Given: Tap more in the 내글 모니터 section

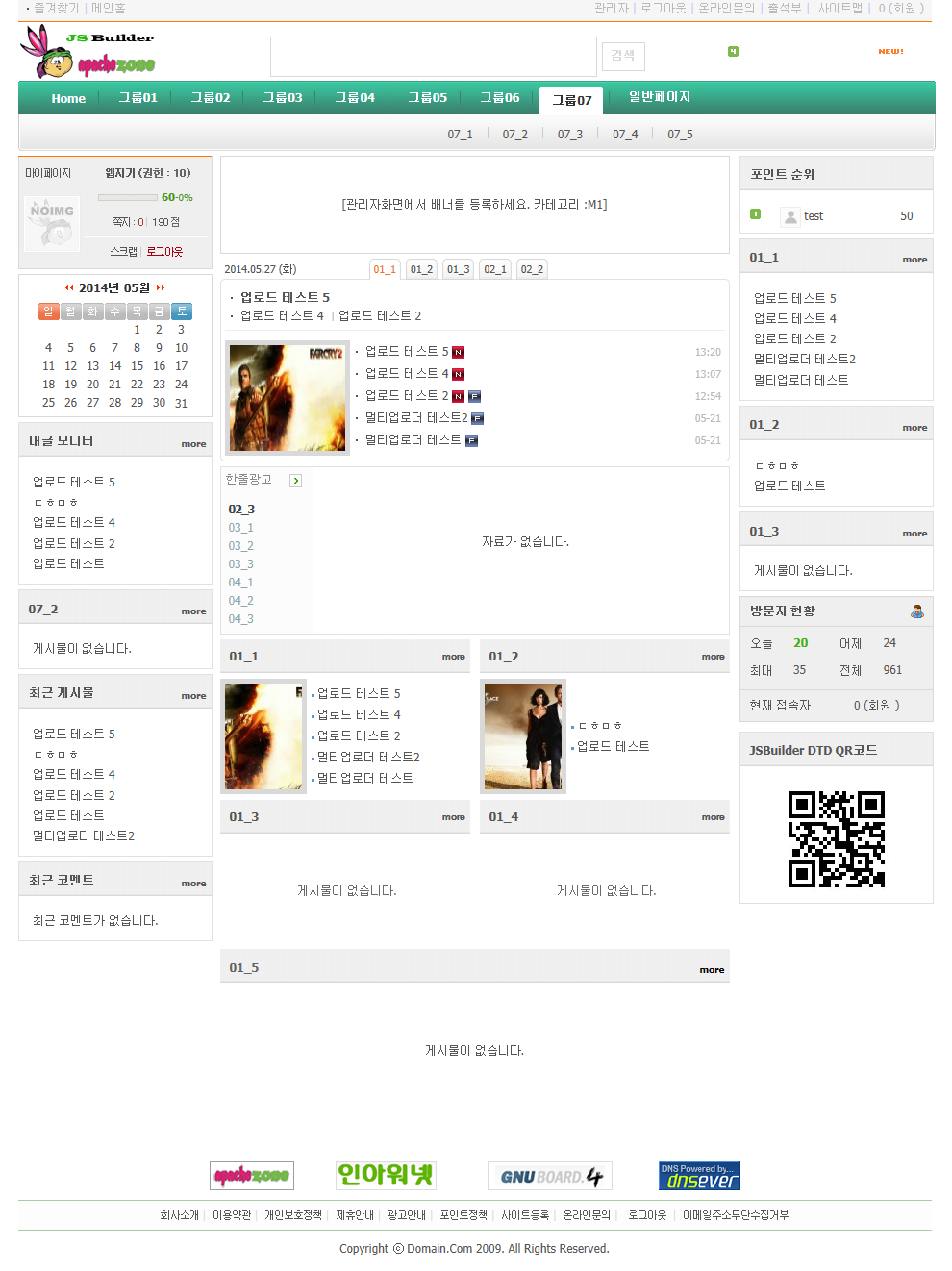Looking at the screenshot, I should tap(193, 444).
